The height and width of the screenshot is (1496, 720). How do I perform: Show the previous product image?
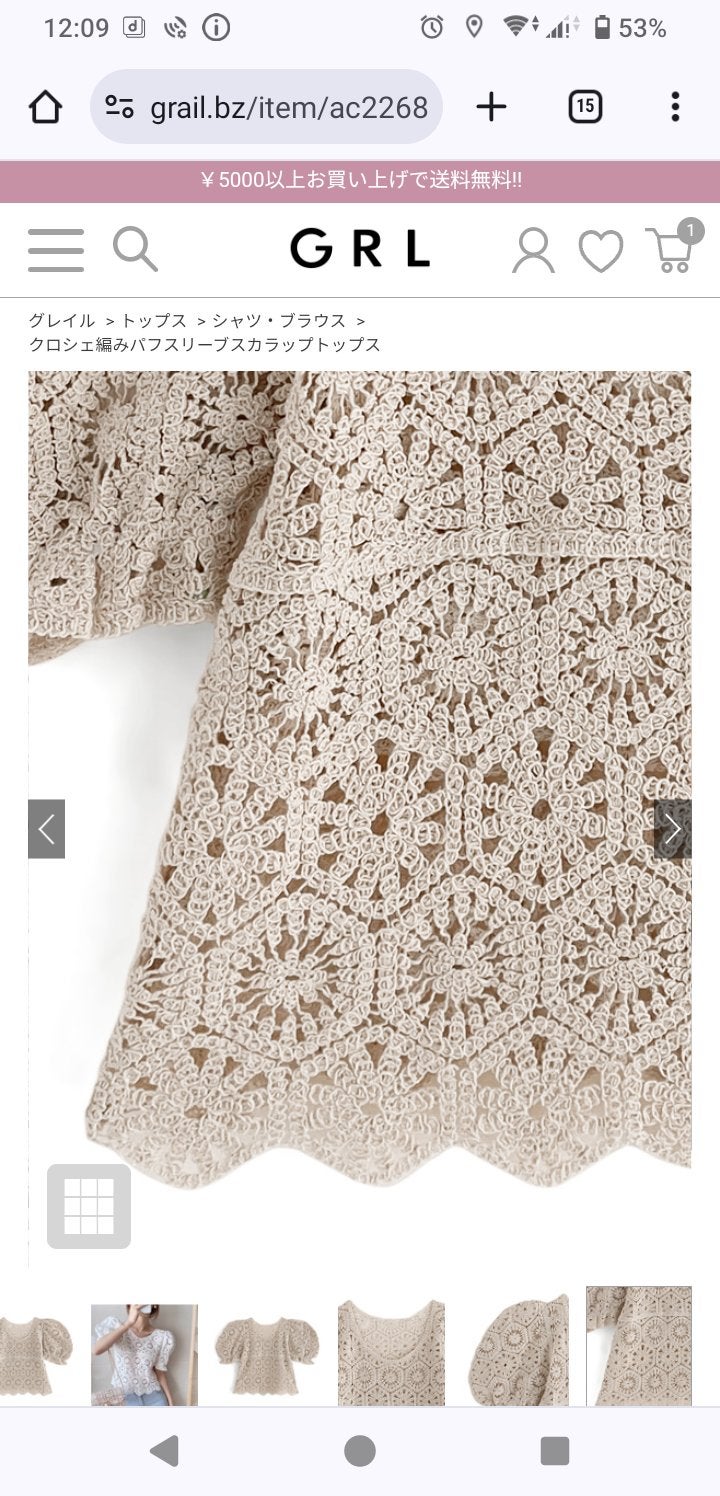click(x=46, y=829)
